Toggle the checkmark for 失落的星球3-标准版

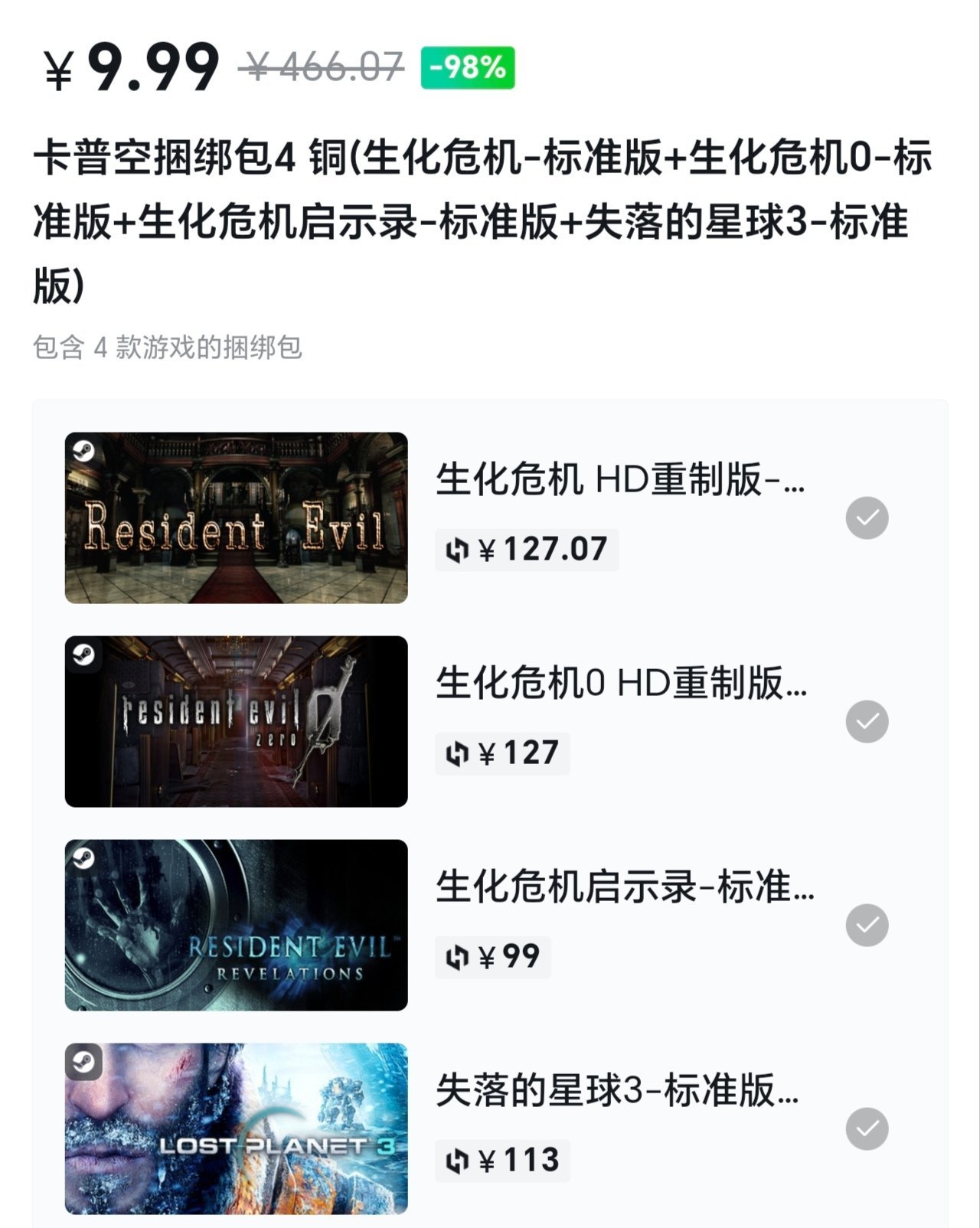point(867,1129)
